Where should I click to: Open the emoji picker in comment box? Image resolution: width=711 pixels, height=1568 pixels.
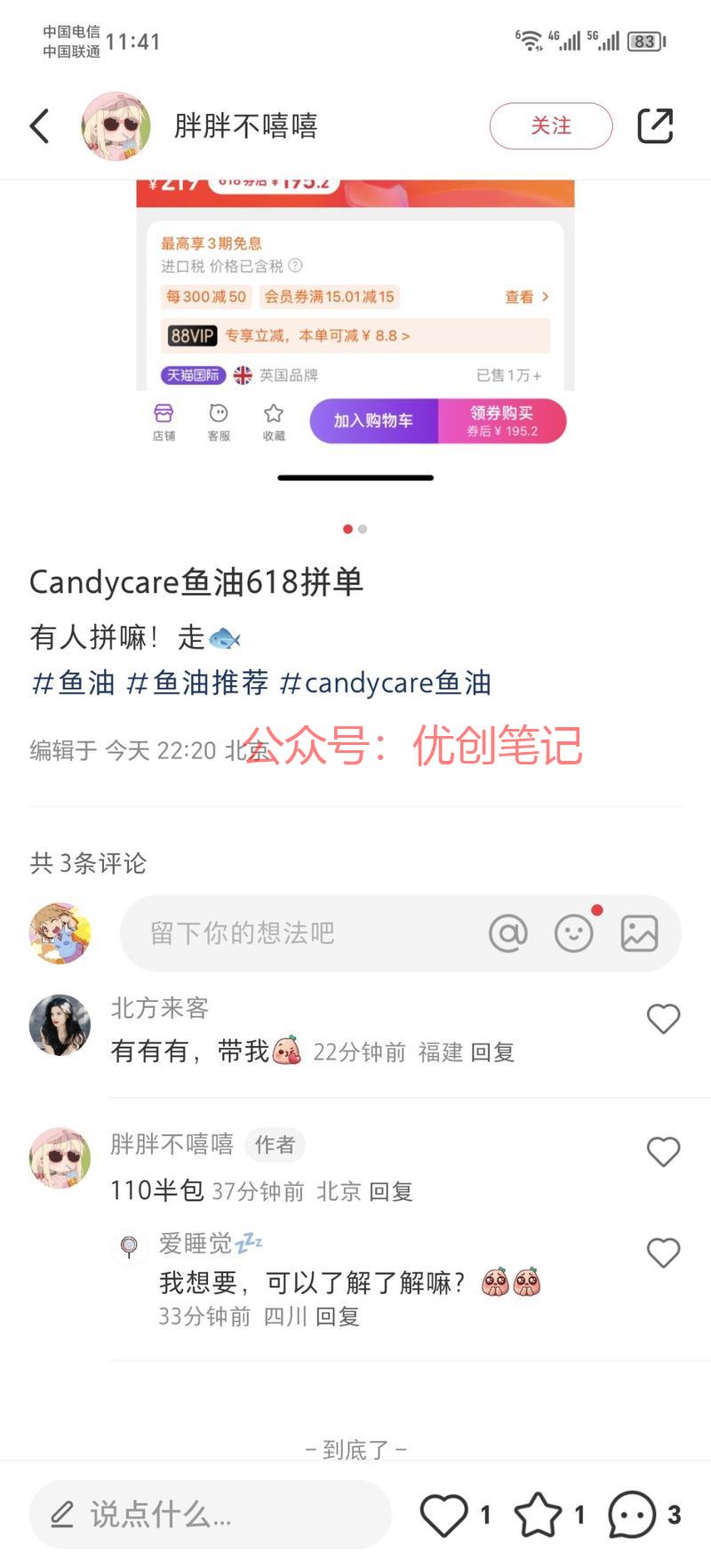574,933
